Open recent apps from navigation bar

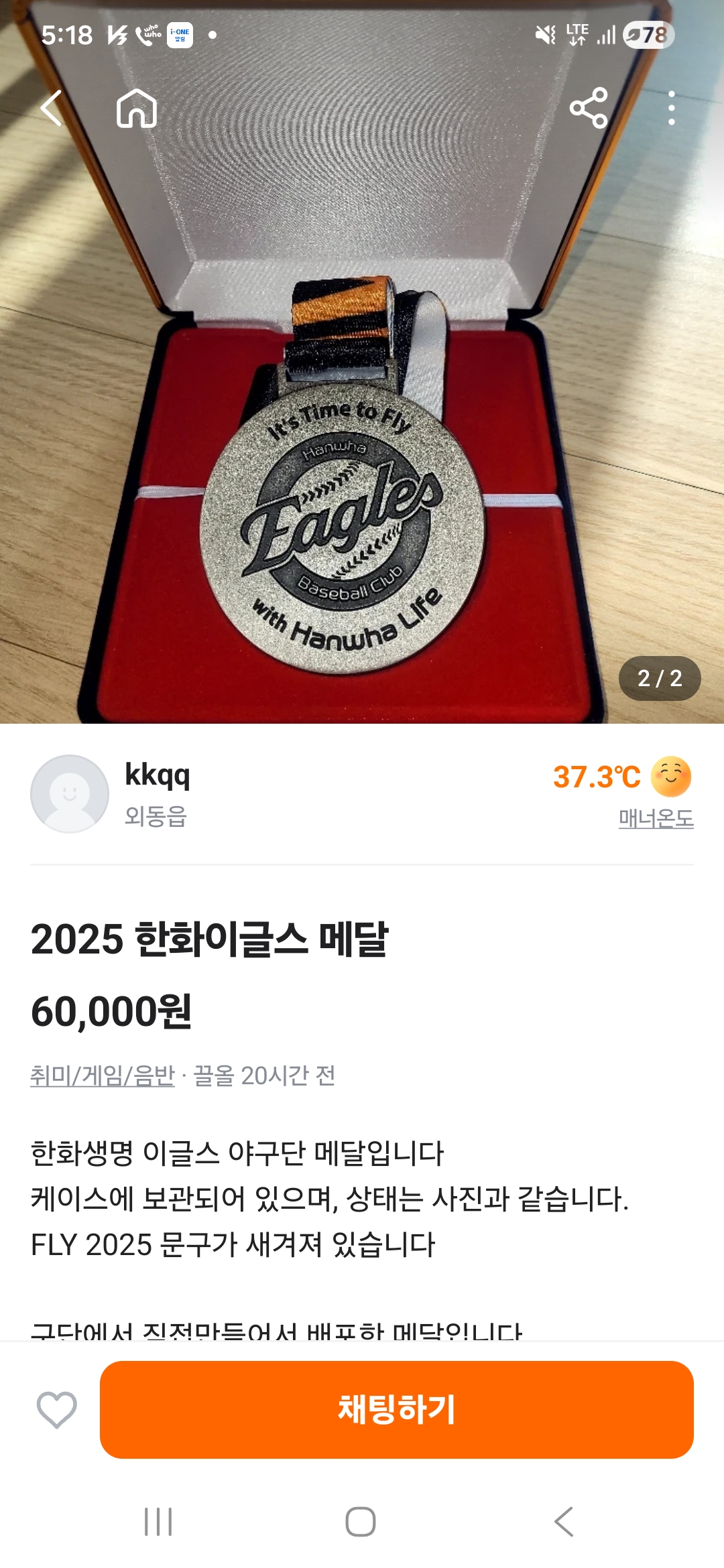pyautogui.click(x=159, y=1522)
